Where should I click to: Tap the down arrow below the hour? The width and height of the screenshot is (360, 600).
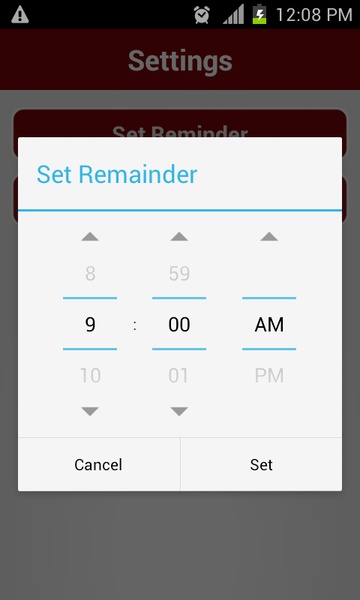point(90,411)
